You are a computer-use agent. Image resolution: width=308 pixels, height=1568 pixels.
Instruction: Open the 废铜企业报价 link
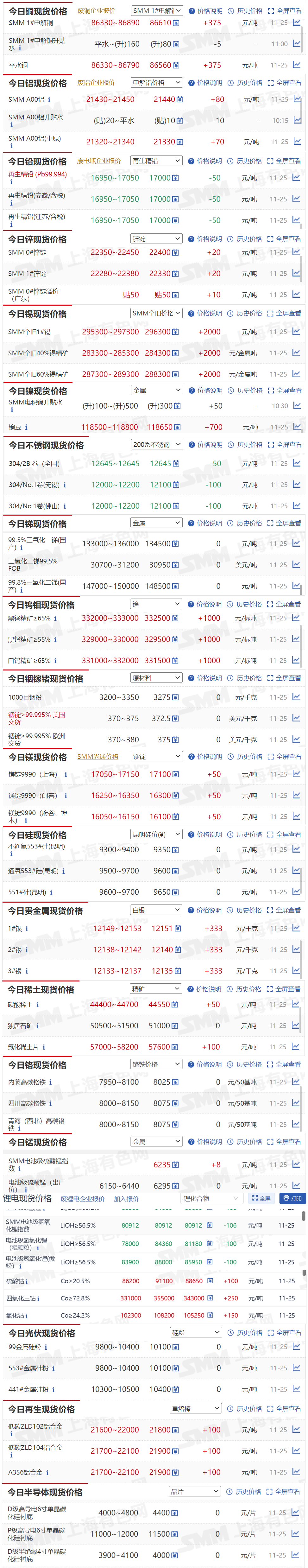click(x=96, y=11)
